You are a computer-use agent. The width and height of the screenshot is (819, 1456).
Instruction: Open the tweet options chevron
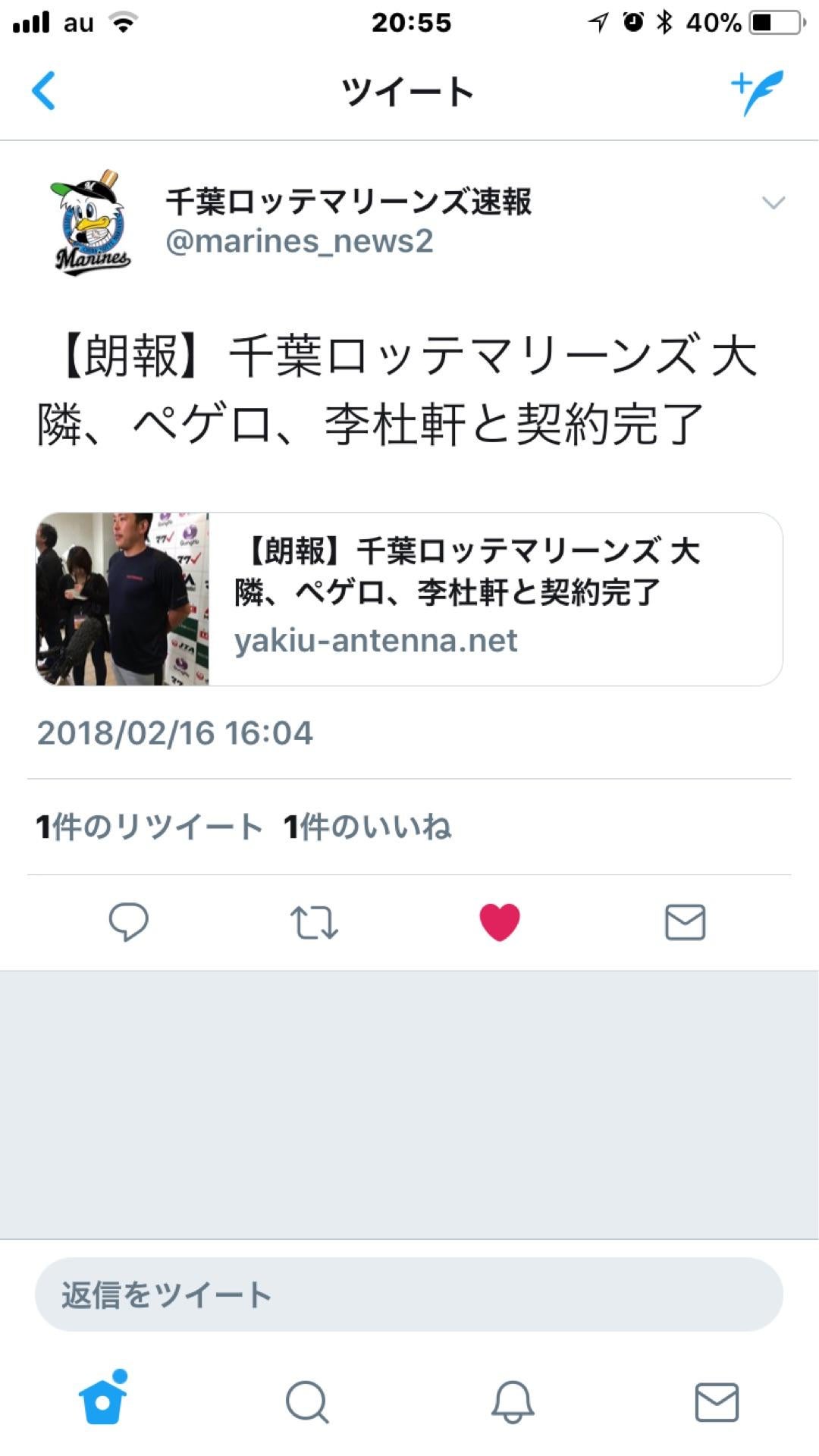772,201
